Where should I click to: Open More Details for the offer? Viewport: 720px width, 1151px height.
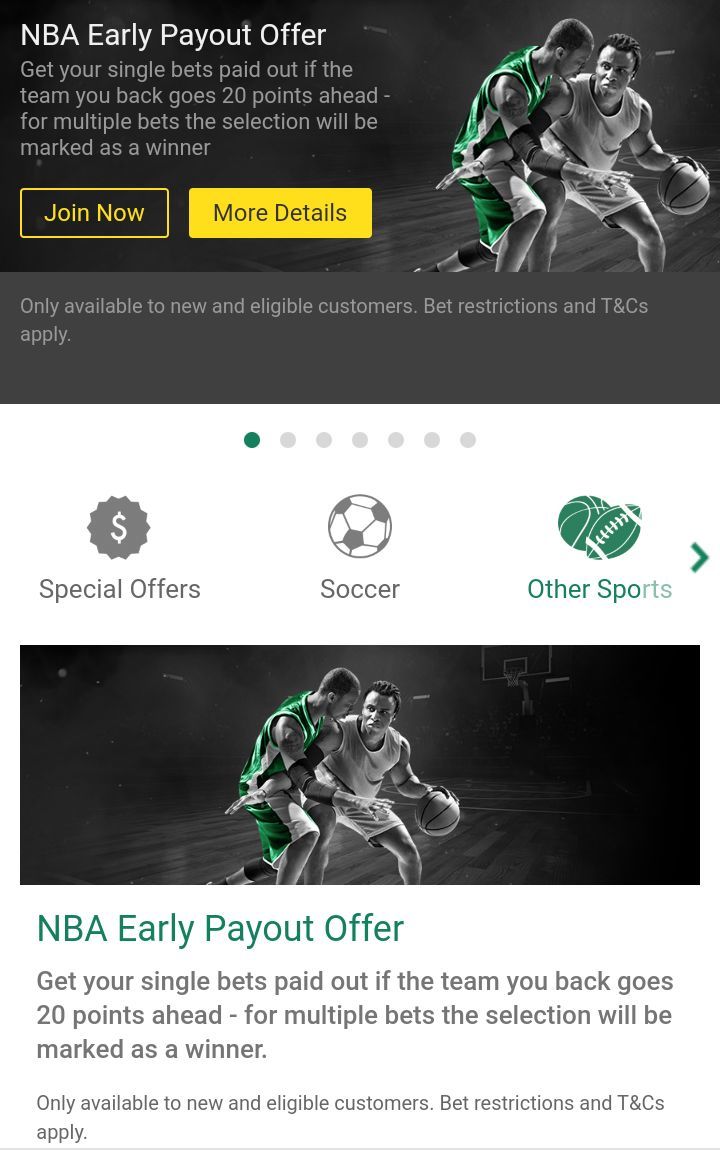point(280,213)
